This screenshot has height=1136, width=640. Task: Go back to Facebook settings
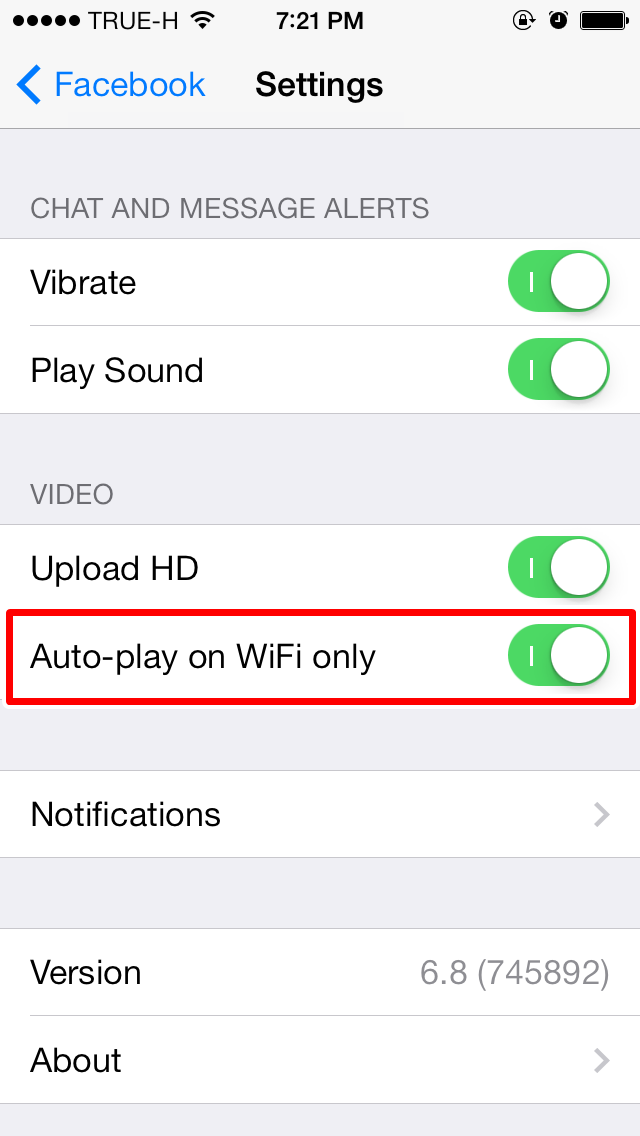(x=110, y=85)
